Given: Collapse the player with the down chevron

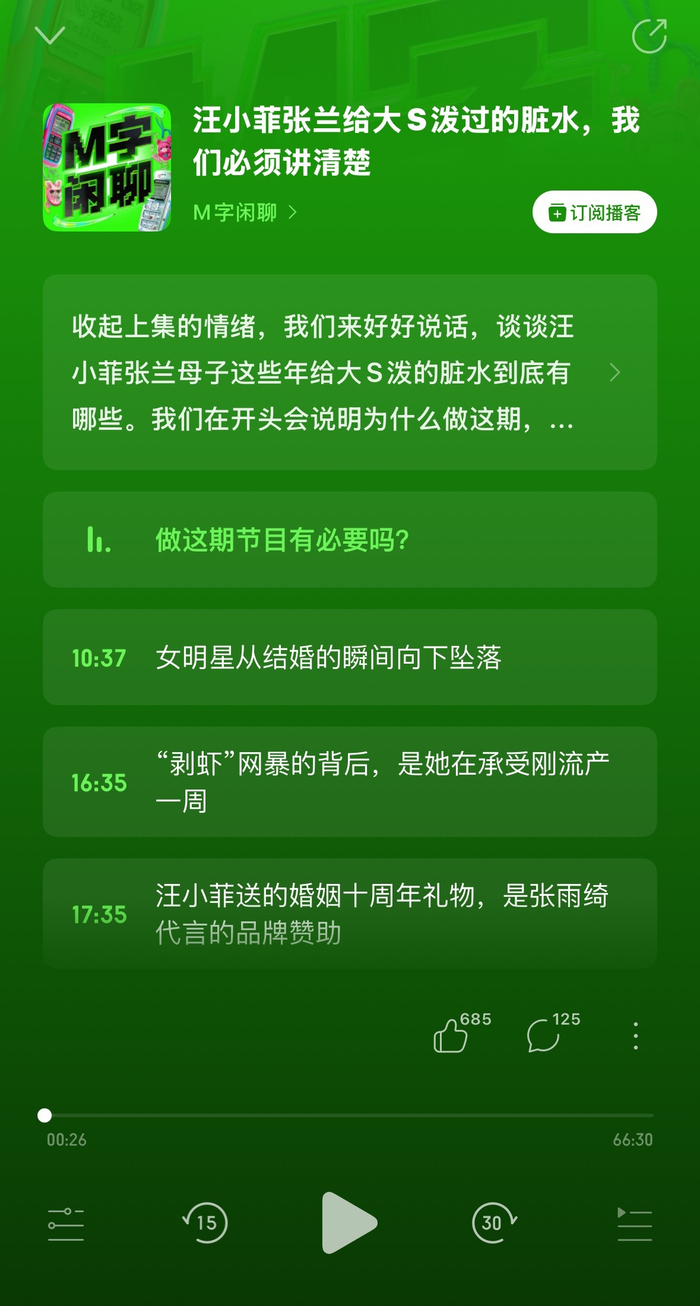Looking at the screenshot, I should click(49, 36).
